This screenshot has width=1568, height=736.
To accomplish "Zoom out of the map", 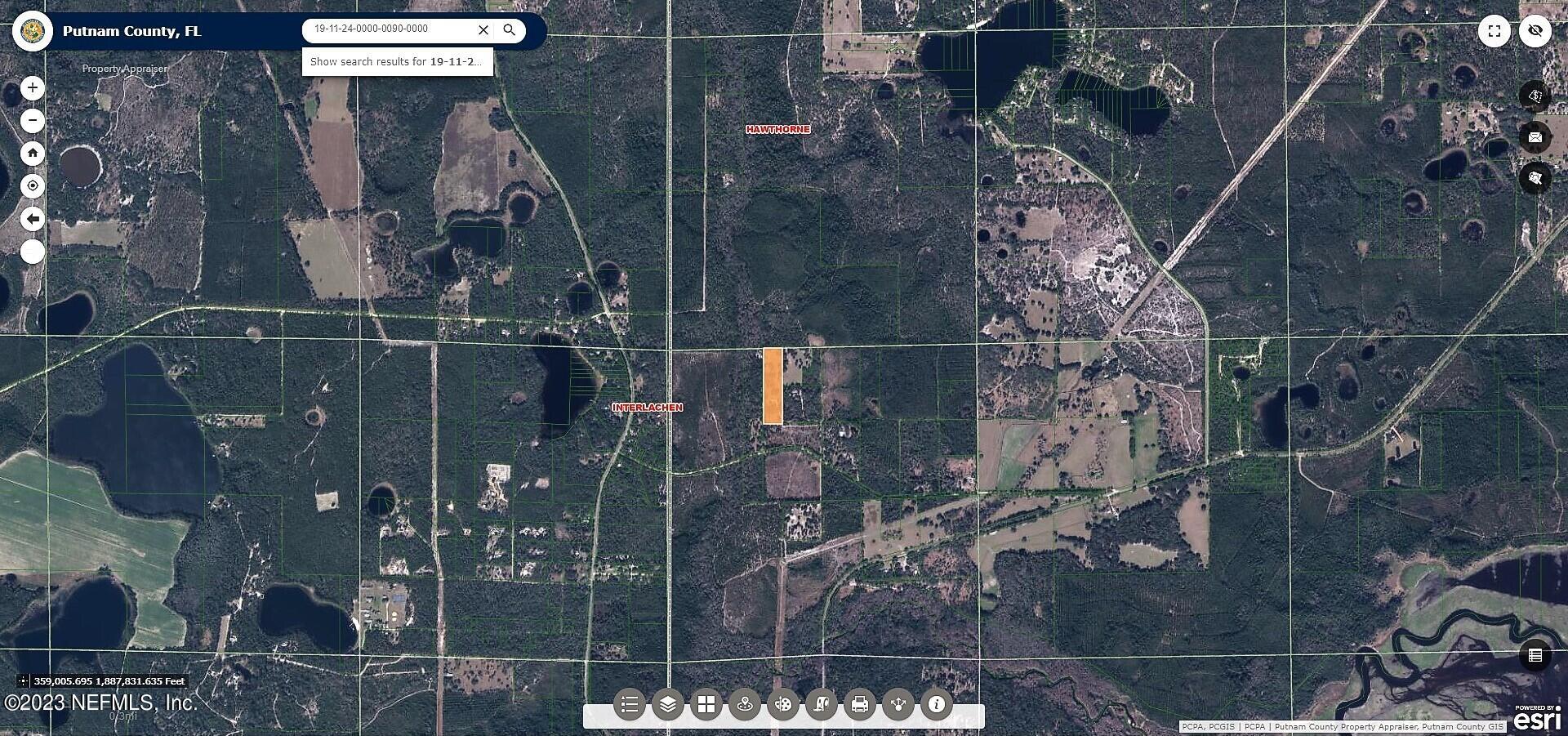I will pyautogui.click(x=33, y=121).
